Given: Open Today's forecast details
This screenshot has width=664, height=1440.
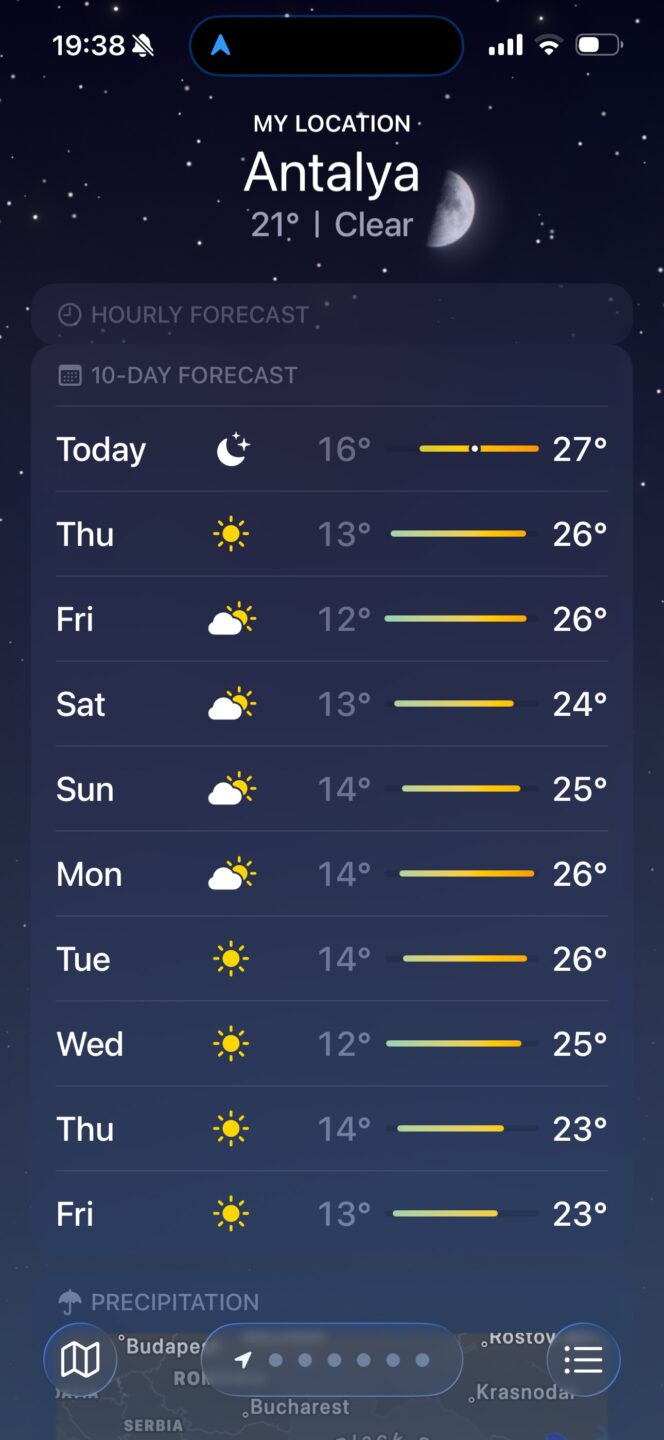Looking at the screenshot, I should tap(331, 449).
